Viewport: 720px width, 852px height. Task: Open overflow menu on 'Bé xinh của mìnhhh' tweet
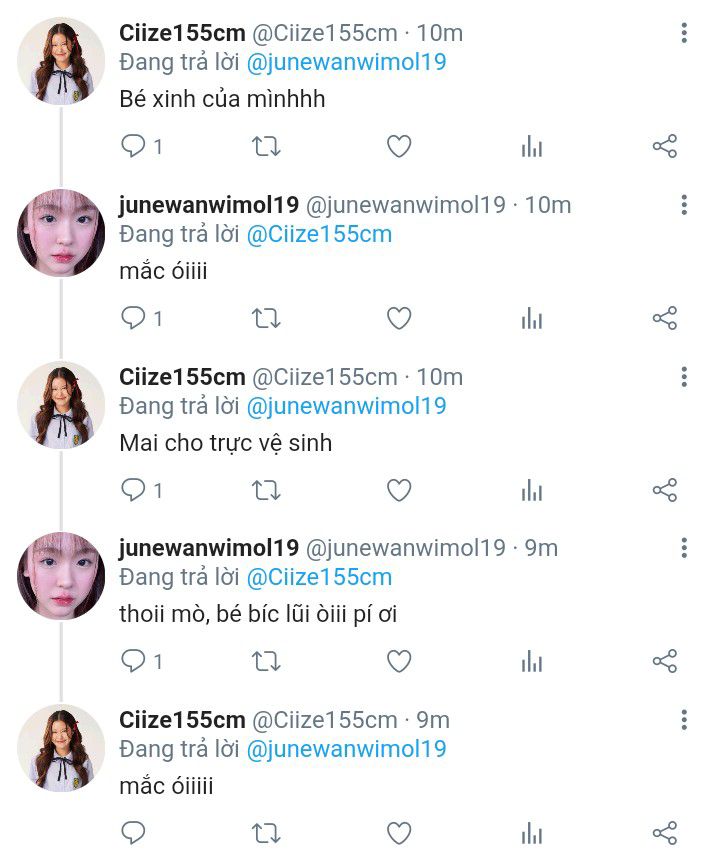click(x=684, y=33)
